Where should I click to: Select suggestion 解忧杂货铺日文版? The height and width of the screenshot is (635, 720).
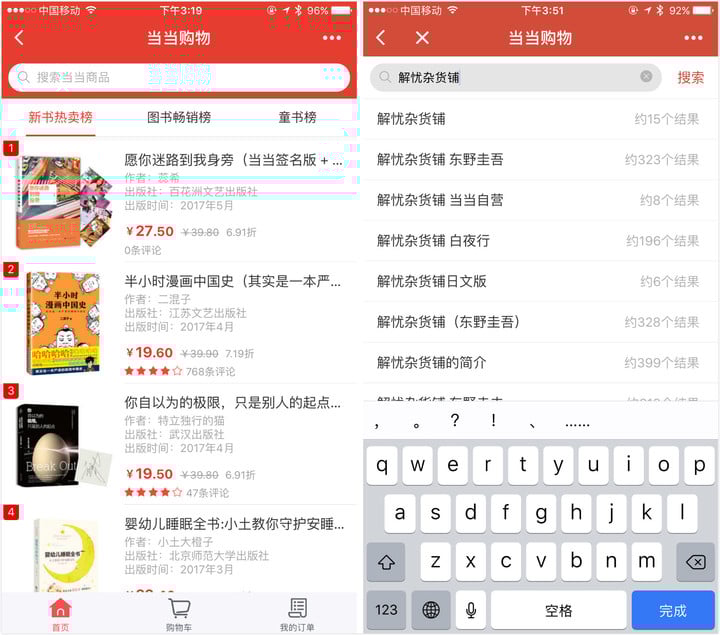pyautogui.click(x=539, y=281)
